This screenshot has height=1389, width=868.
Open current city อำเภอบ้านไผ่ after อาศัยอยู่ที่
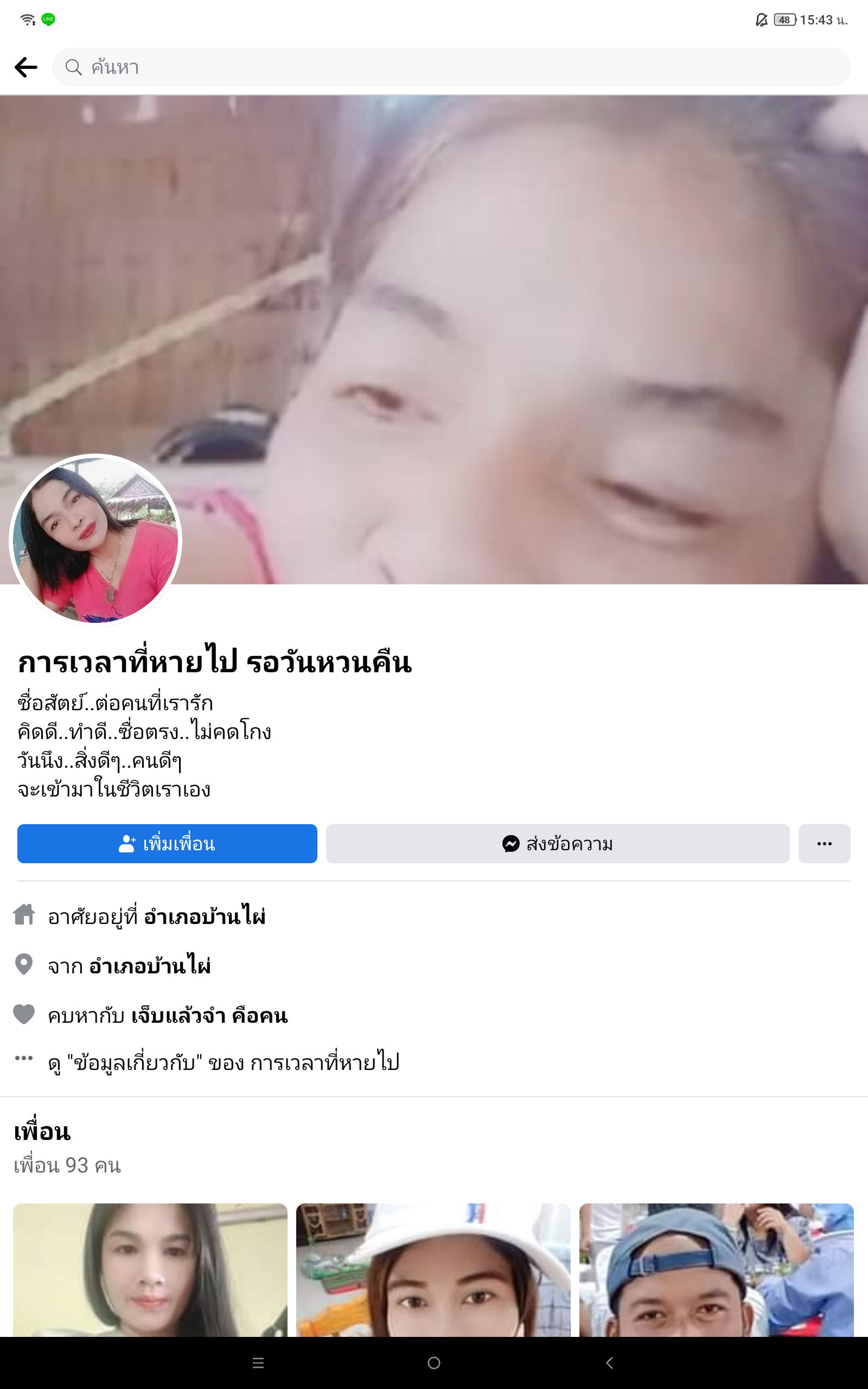[205, 916]
